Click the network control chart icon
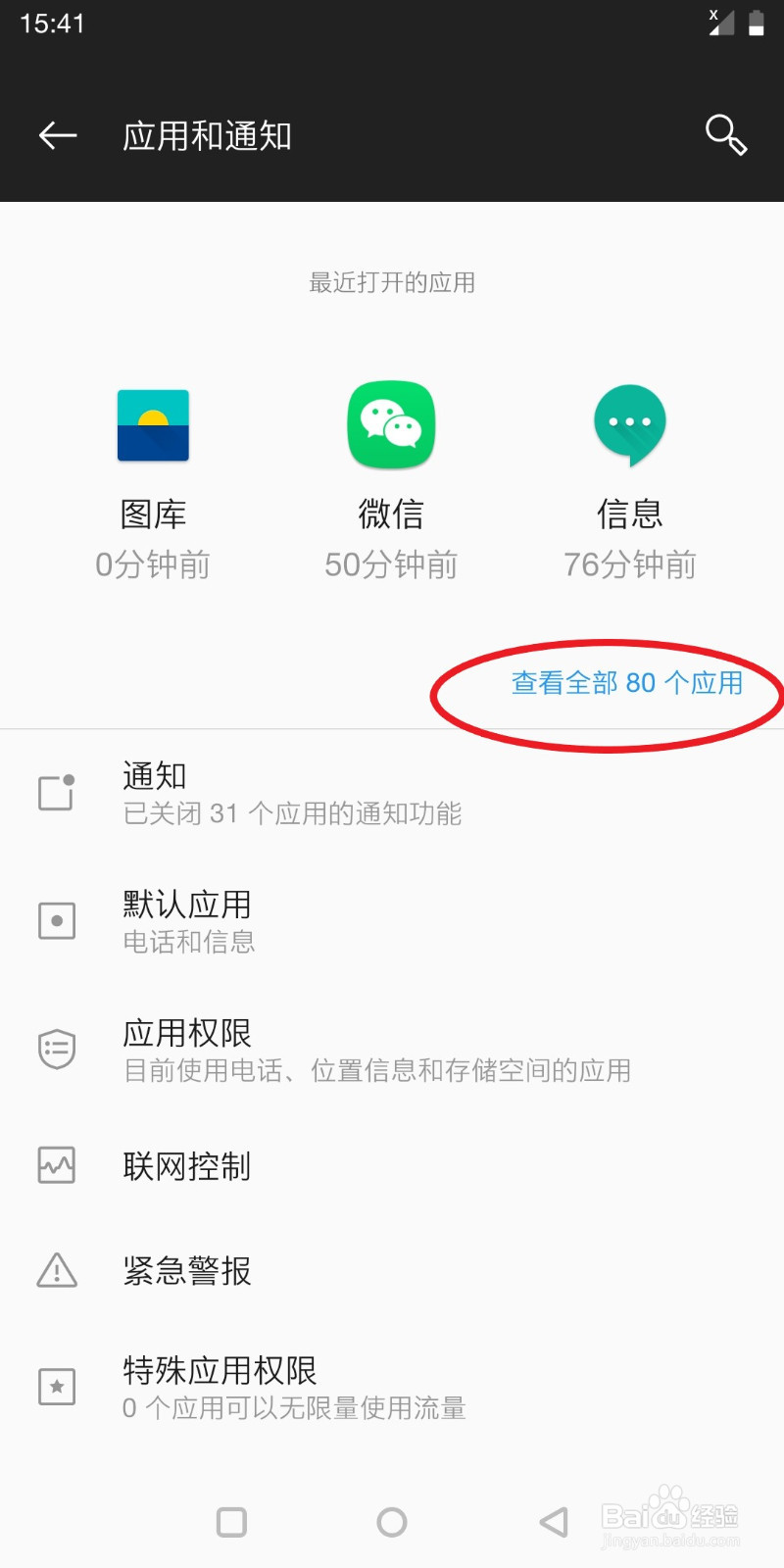The height and width of the screenshot is (1568, 784). tap(56, 1165)
